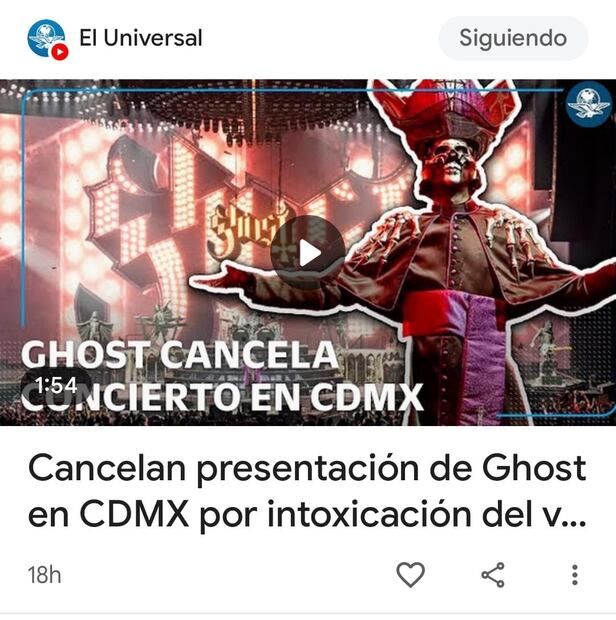Tap the Siguiendo button for El Universal

(x=512, y=39)
